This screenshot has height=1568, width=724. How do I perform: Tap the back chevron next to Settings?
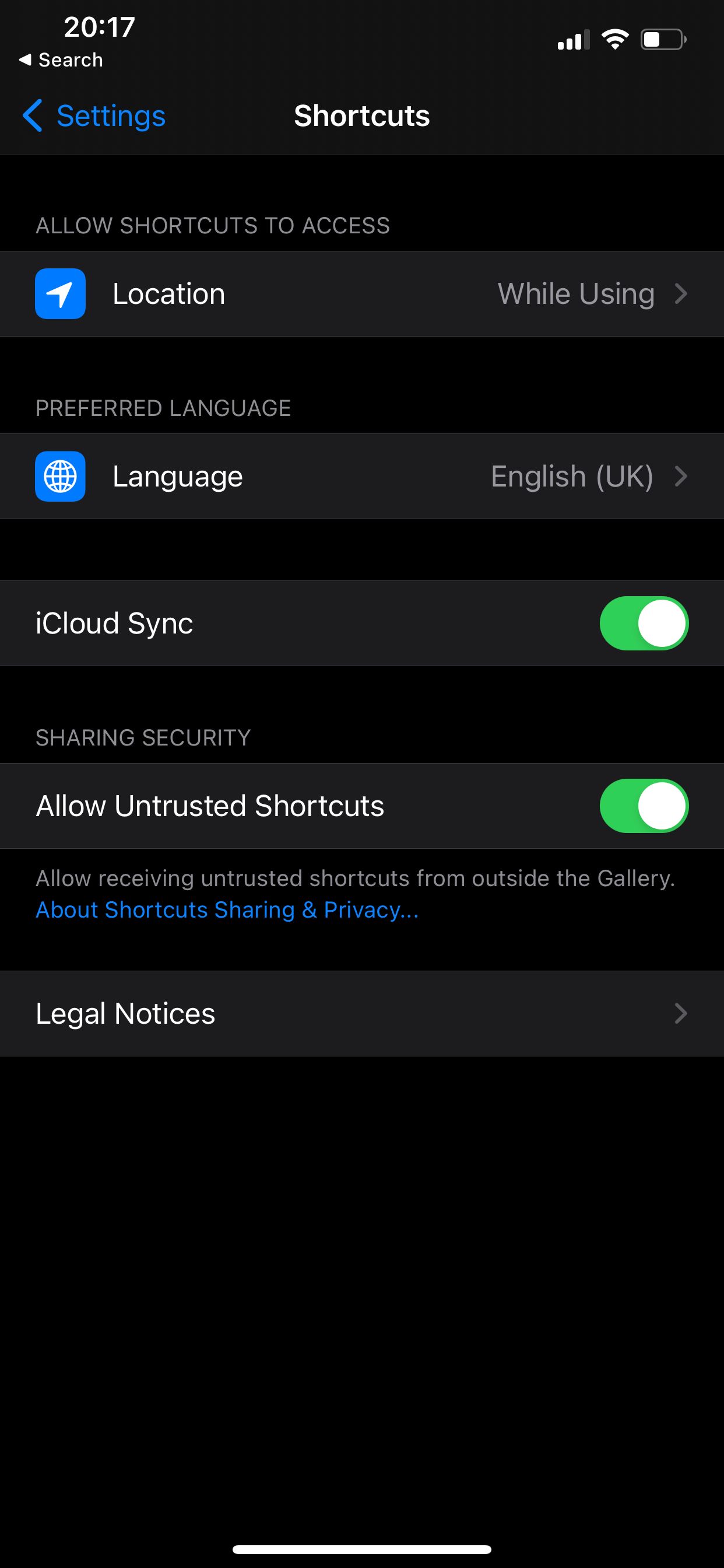pyautogui.click(x=33, y=116)
